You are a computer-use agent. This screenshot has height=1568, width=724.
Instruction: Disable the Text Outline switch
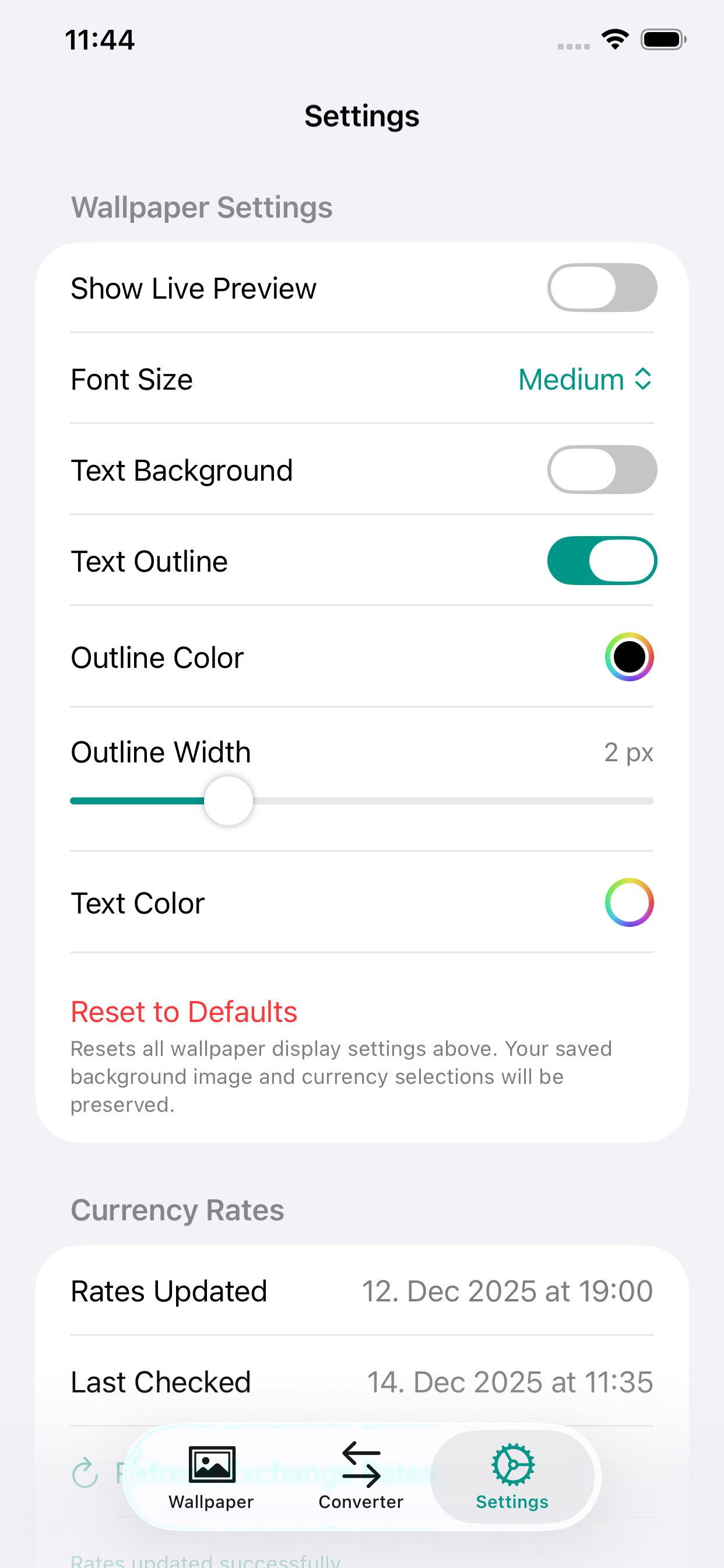coord(601,561)
